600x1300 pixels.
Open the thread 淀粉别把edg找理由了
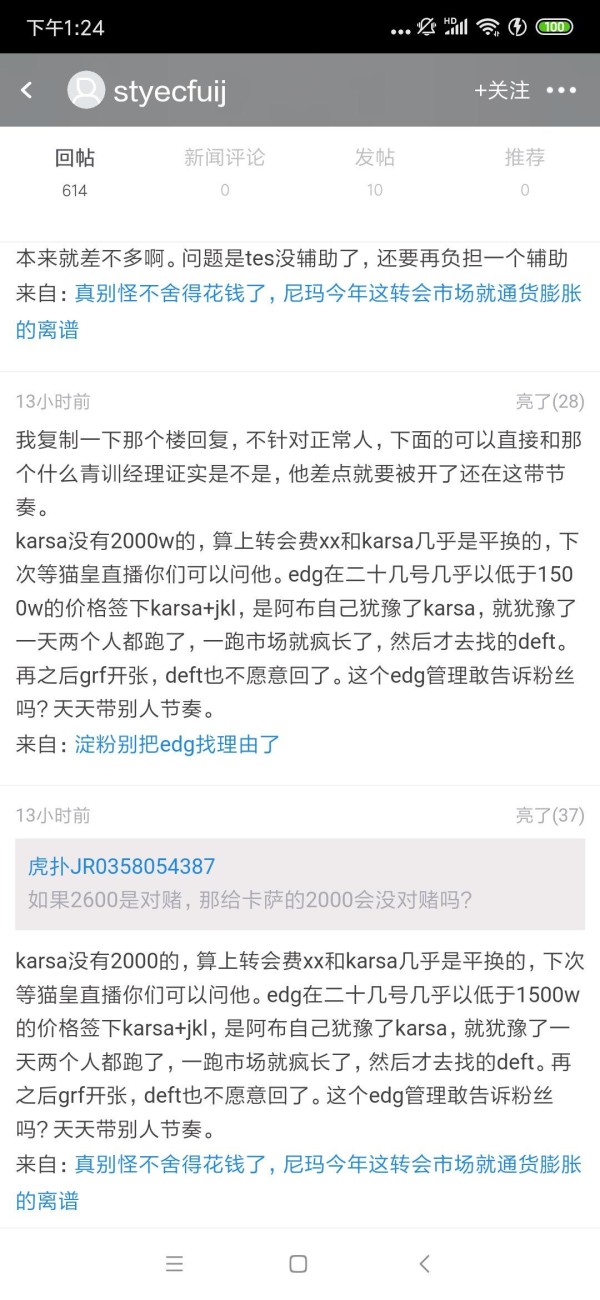pyautogui.click(x=178, y=744)
